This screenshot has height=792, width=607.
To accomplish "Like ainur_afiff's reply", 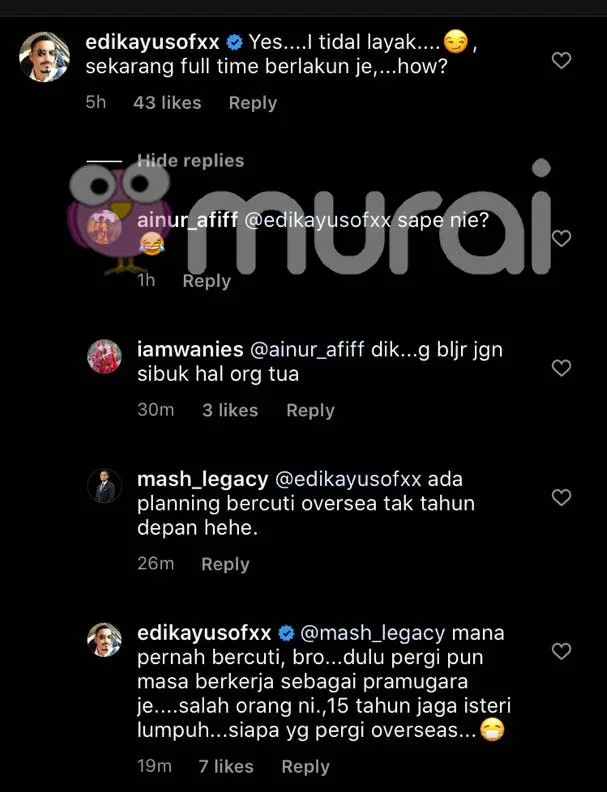I will (x=562, y=238).
